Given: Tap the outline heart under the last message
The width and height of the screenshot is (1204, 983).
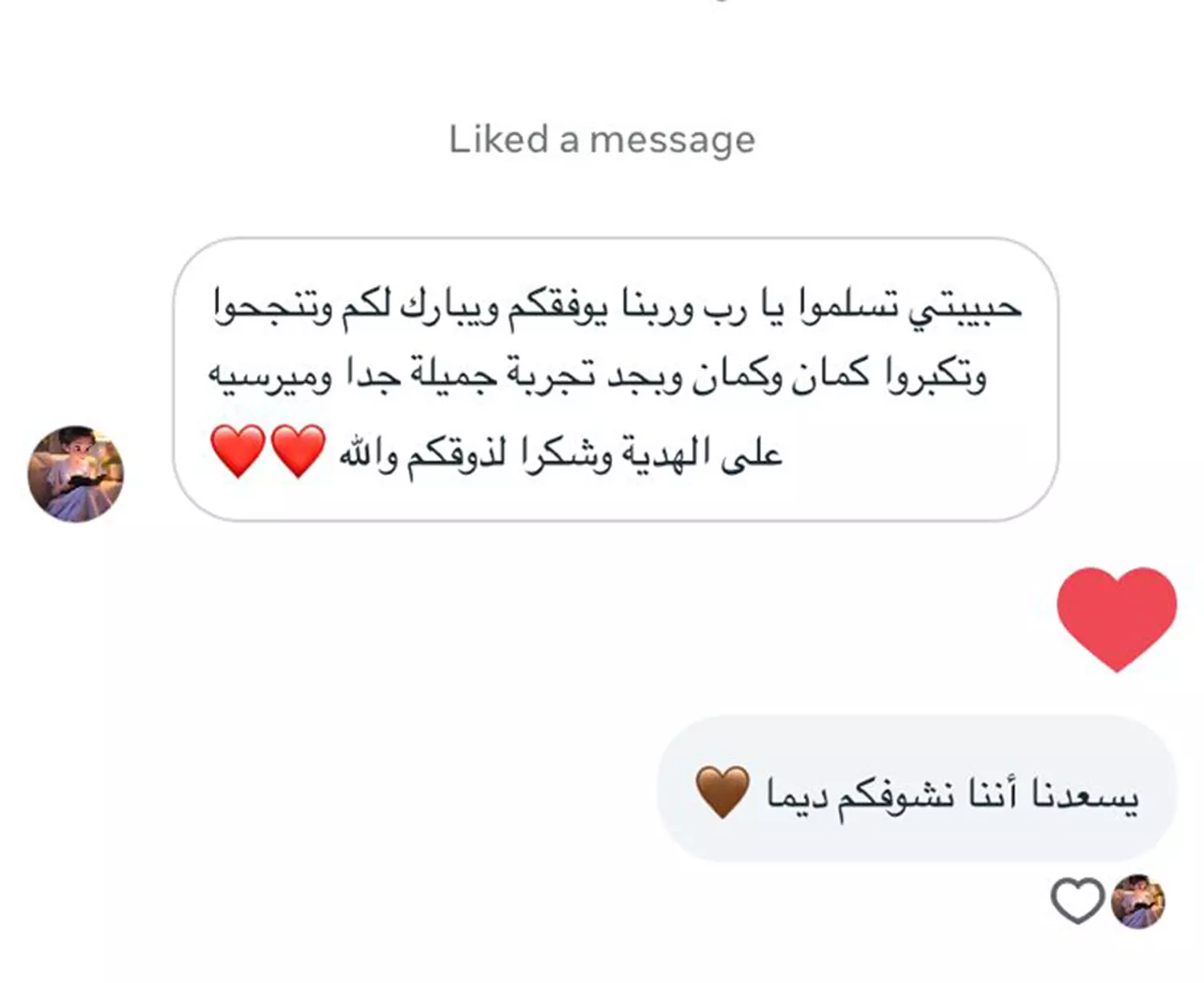Looking at the screenshot, I should point(1077,901).
